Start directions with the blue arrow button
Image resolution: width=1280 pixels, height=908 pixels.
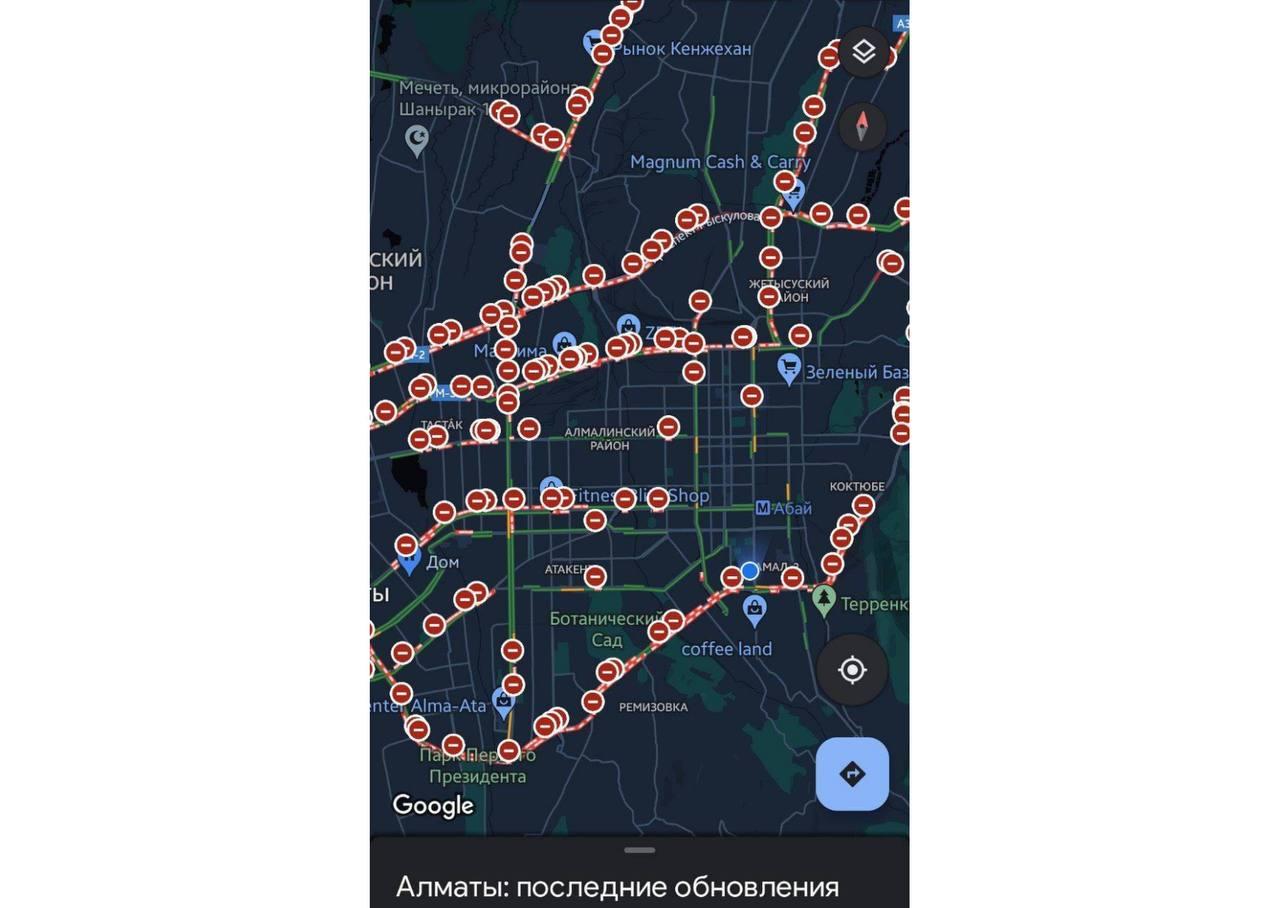click(x=852, y=774)
